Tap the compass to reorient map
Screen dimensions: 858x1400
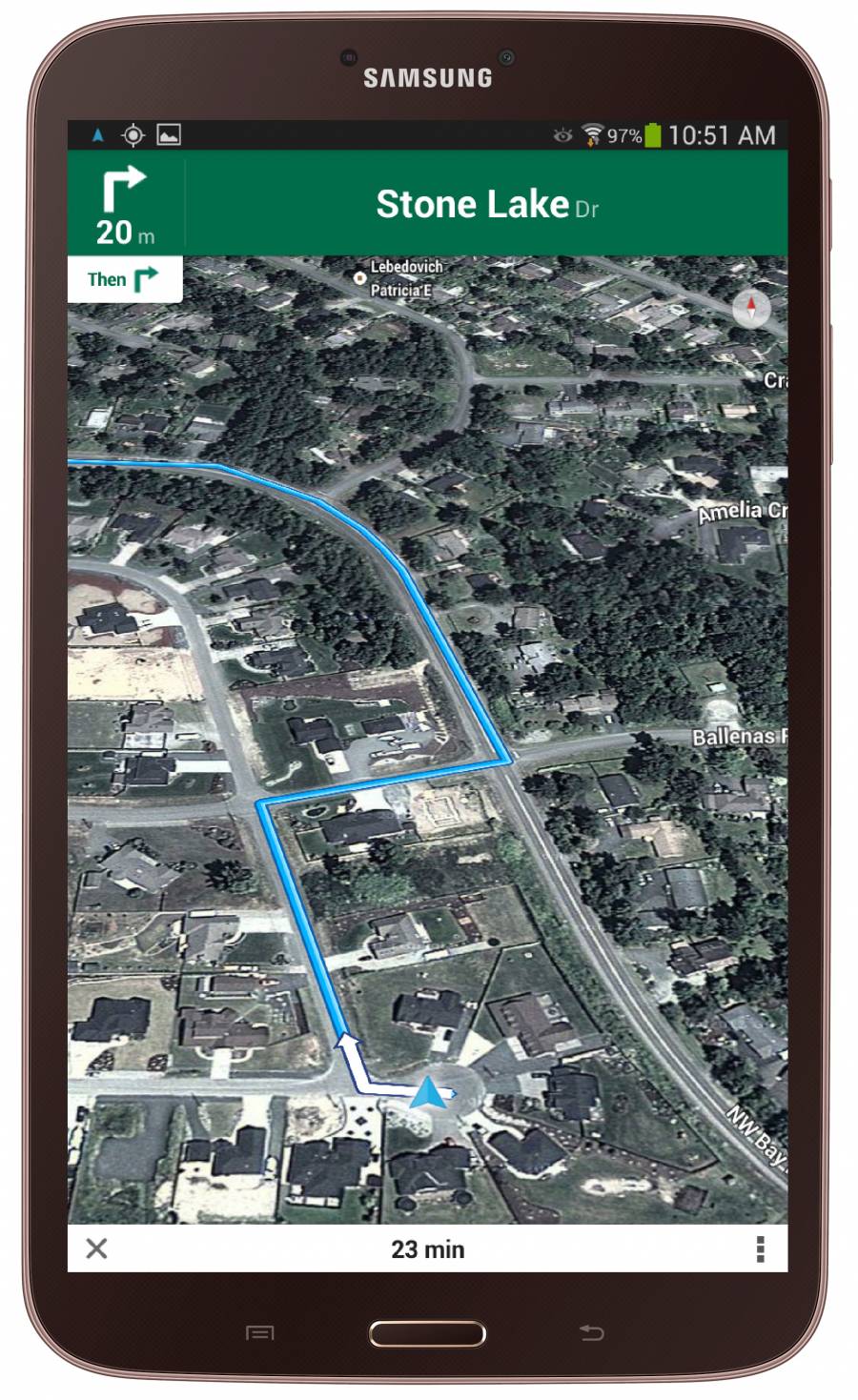coord(751,309)
